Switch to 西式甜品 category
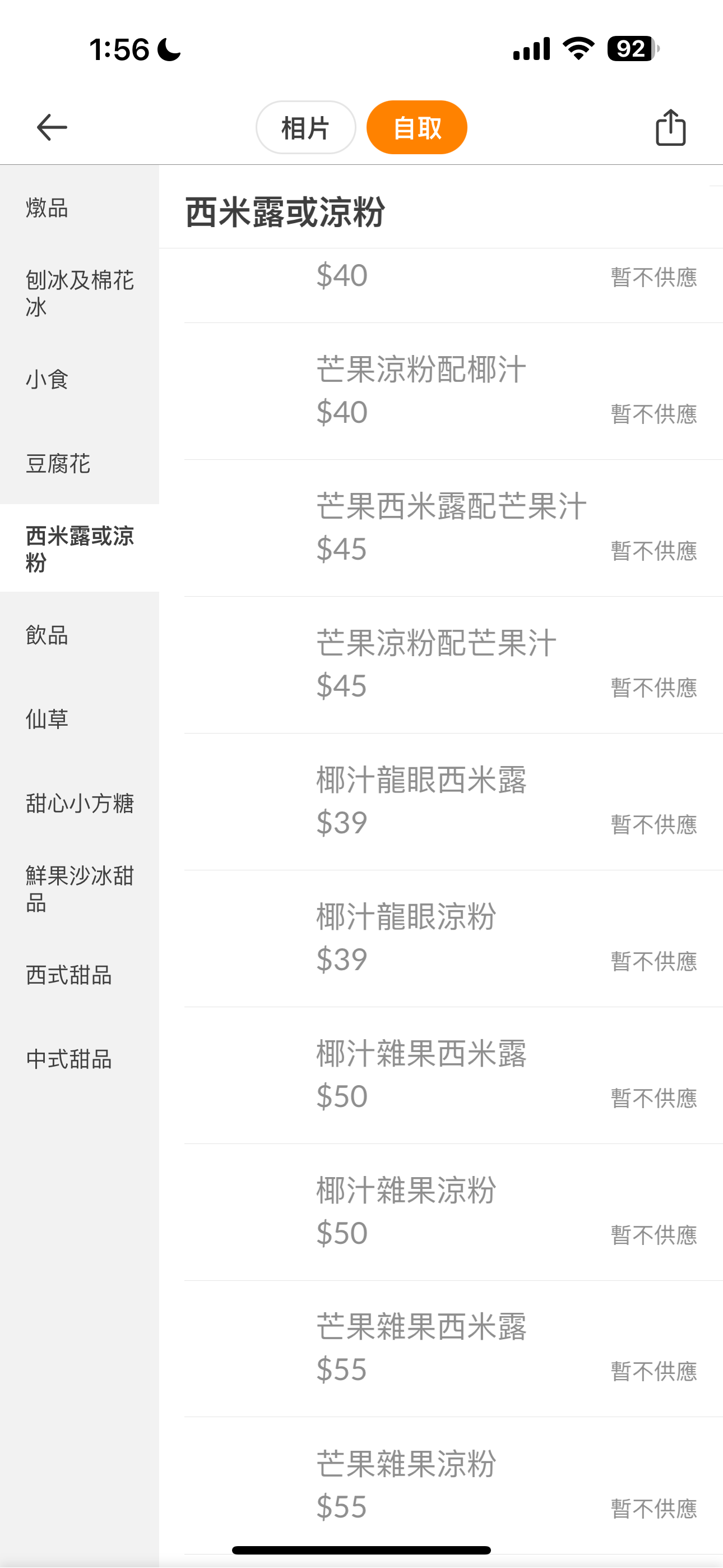723x1568 pixels. point(80,975)
